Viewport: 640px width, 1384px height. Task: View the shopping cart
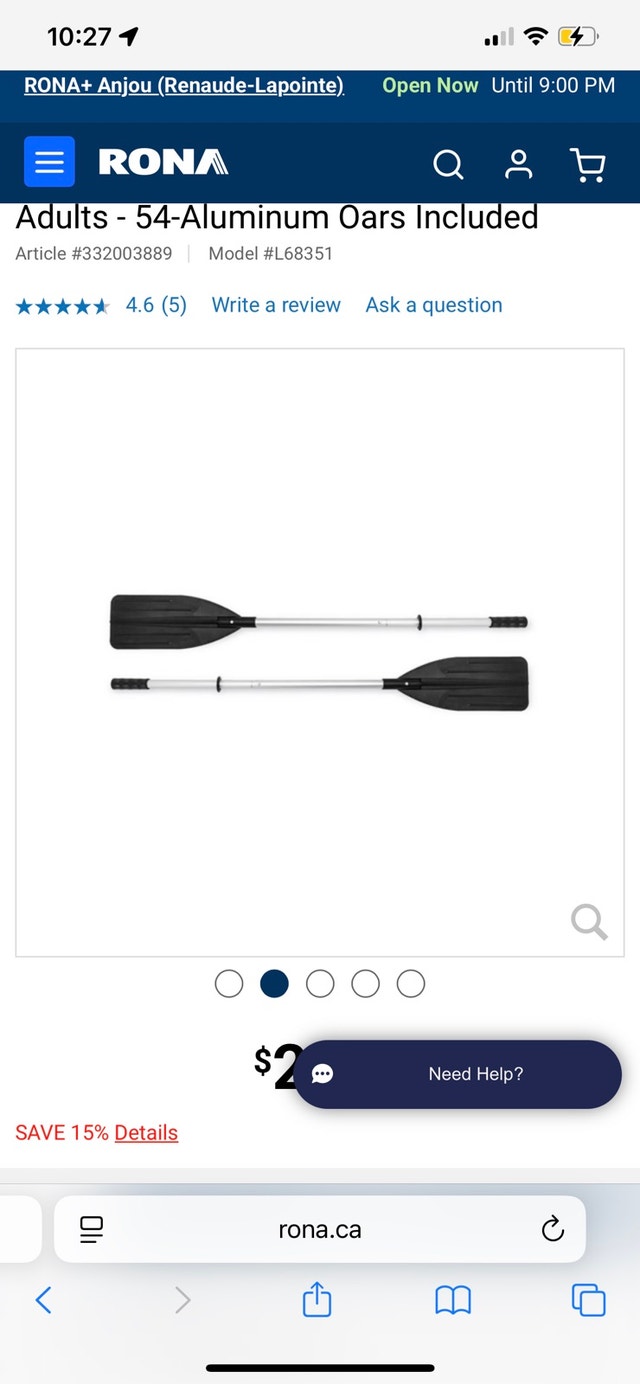click(587, 165)
